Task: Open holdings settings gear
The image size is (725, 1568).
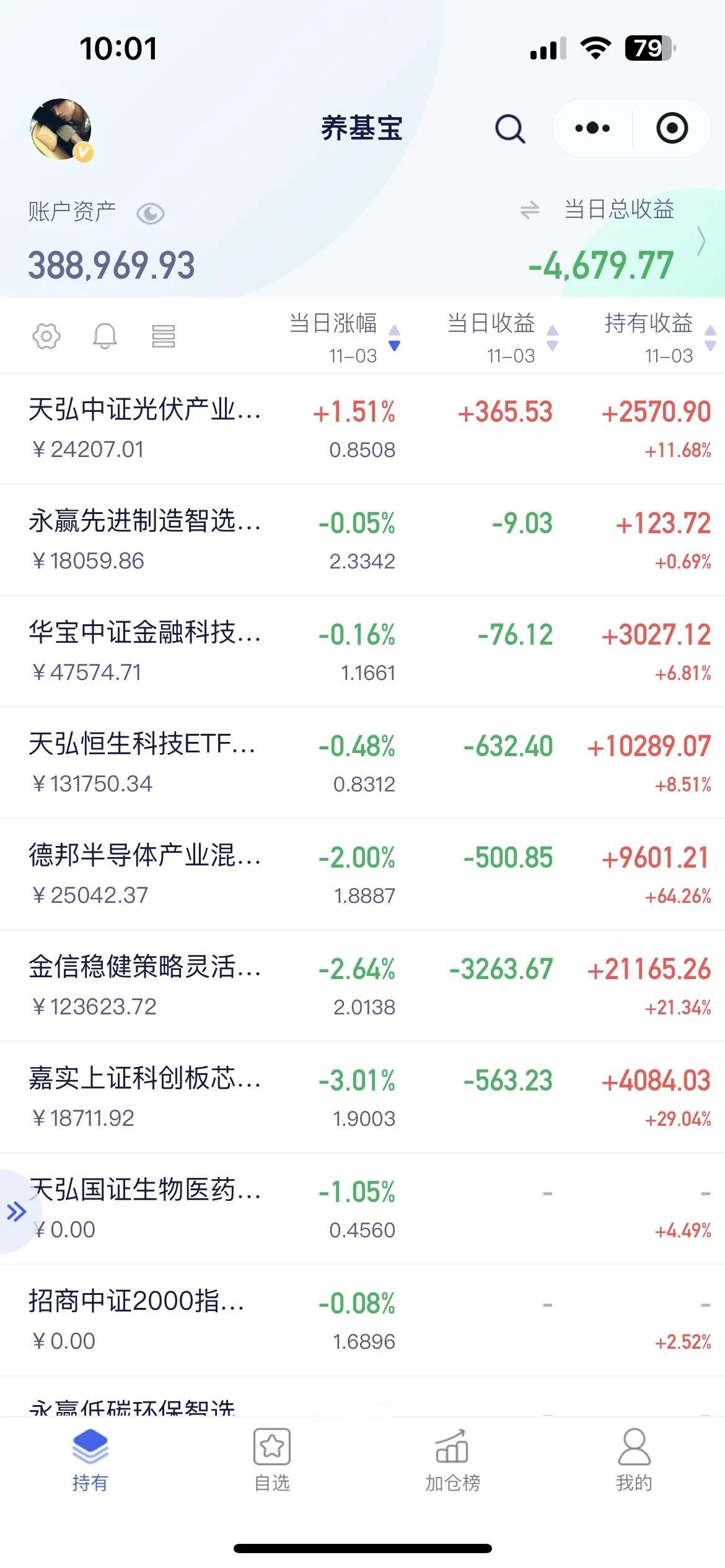Action: pyautogui.click(x=46, y=336)
